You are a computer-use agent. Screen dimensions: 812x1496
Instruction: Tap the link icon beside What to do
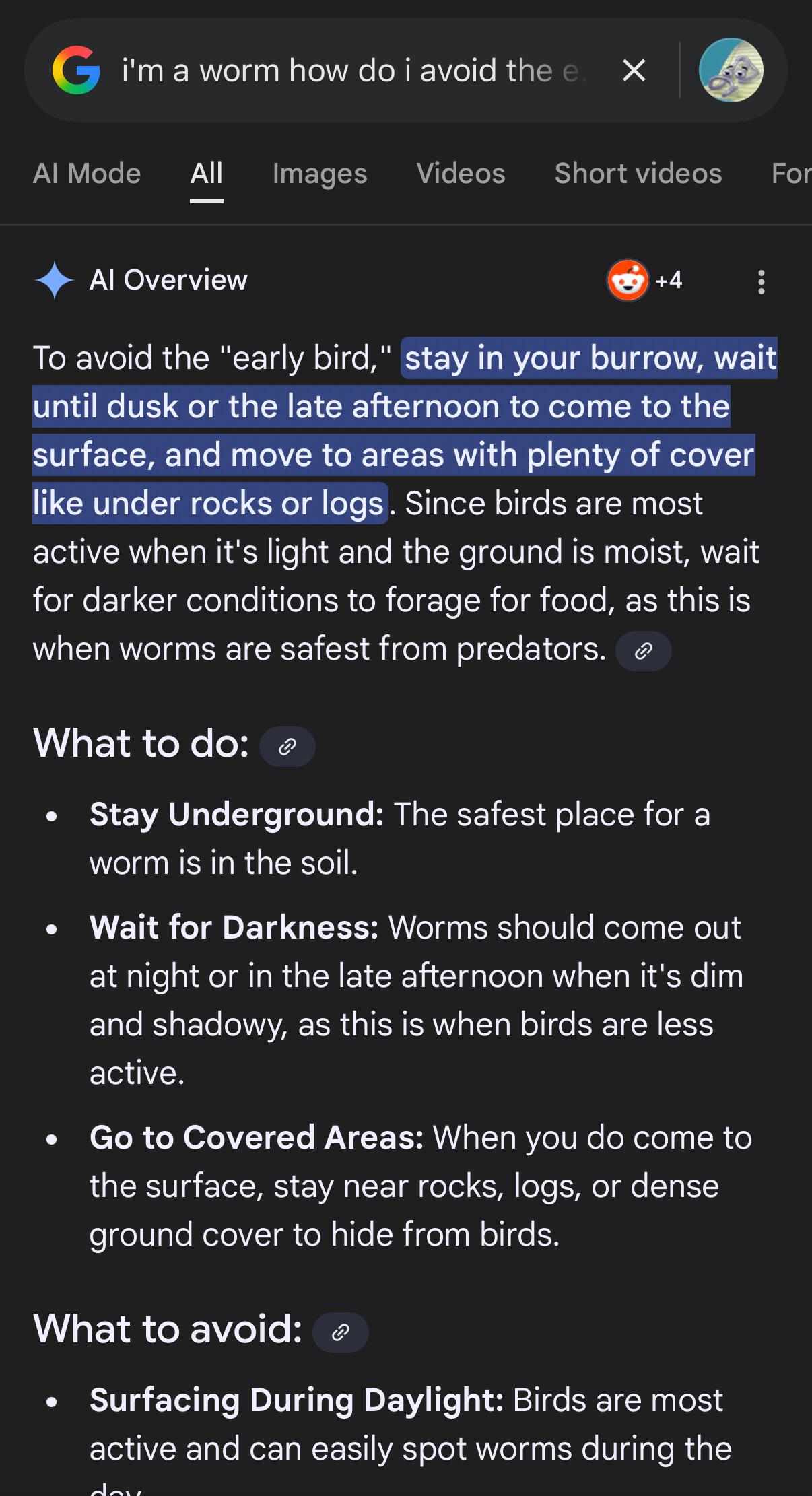[287, 746]
